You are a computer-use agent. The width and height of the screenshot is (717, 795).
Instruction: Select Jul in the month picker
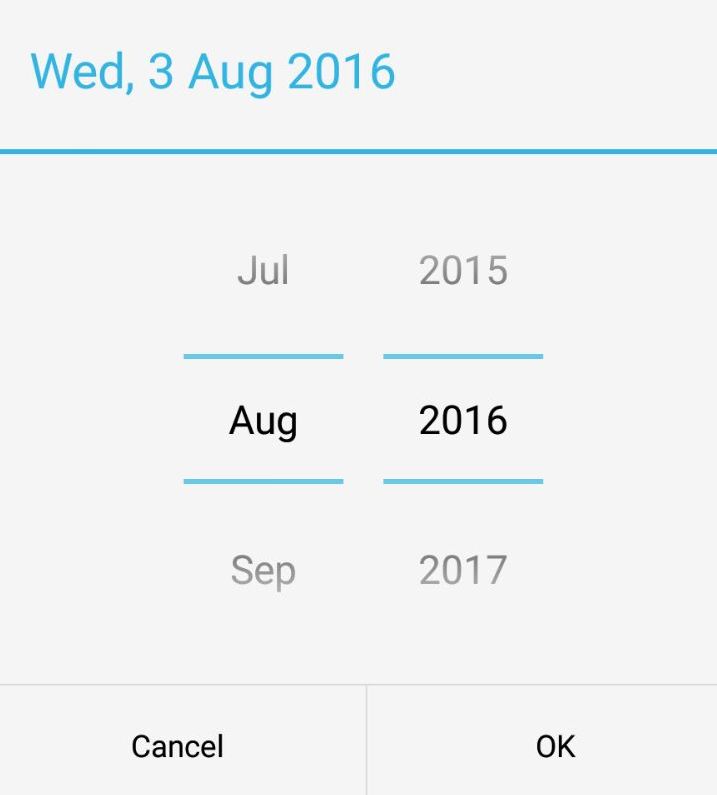[263, 271]
